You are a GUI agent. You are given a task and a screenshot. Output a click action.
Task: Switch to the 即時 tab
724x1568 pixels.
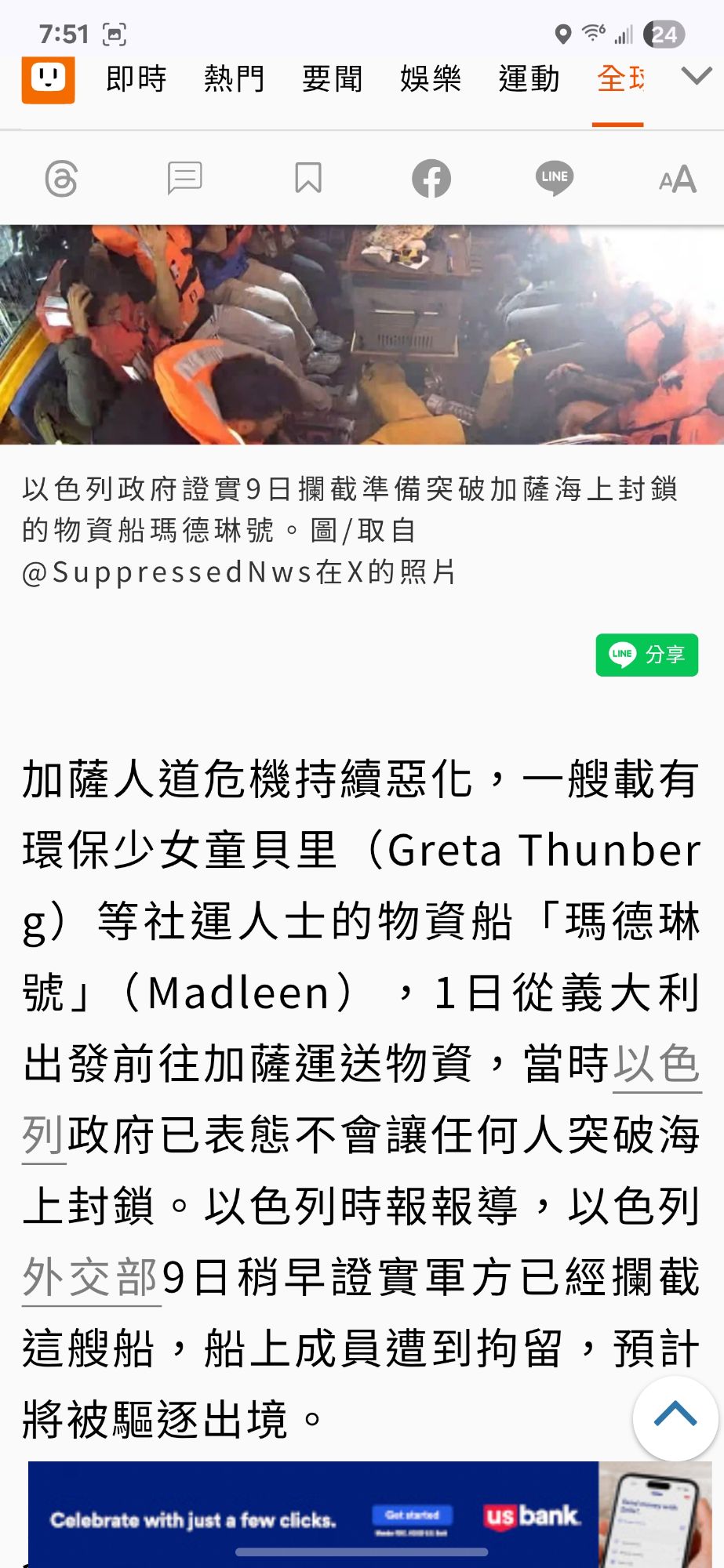[x=136, y=79]
